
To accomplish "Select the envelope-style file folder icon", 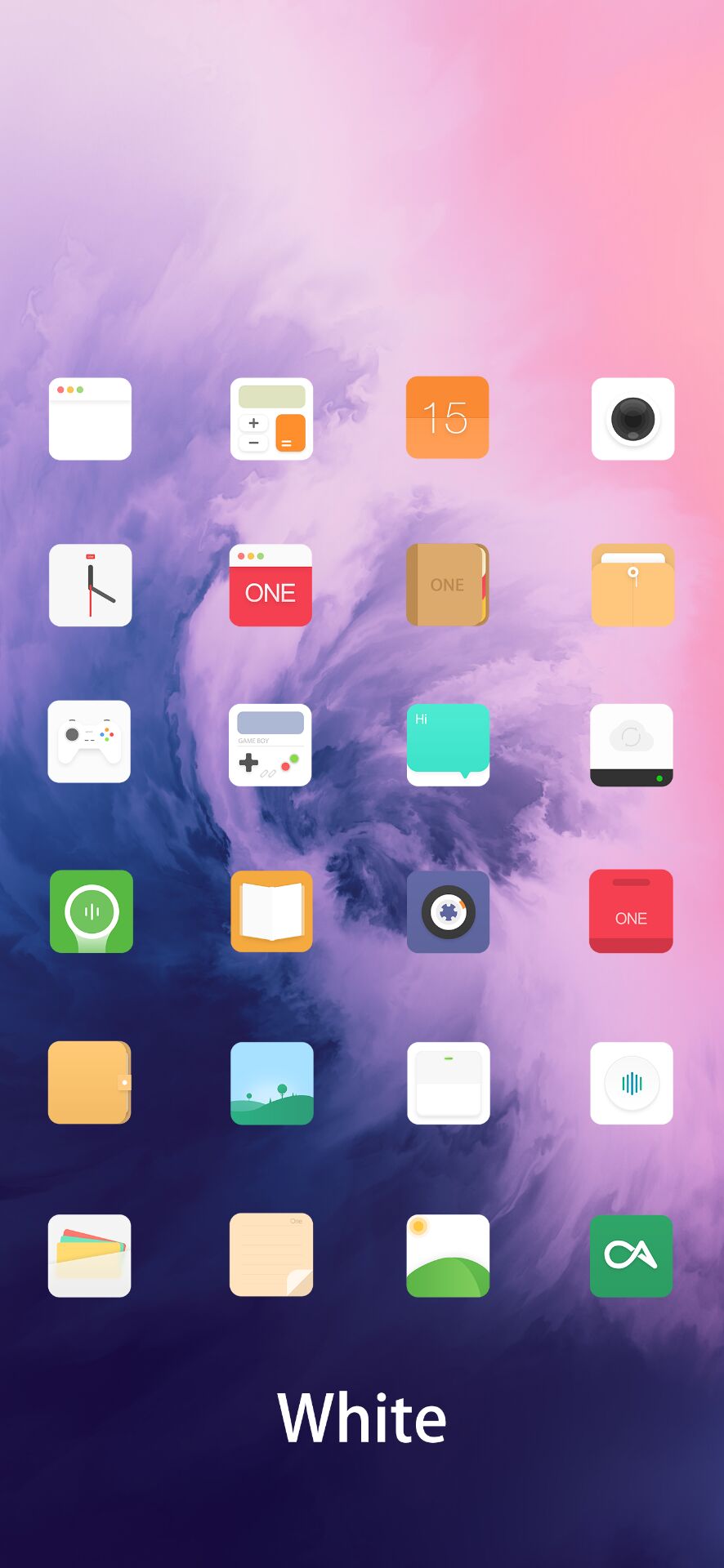I will coord(632,586).
